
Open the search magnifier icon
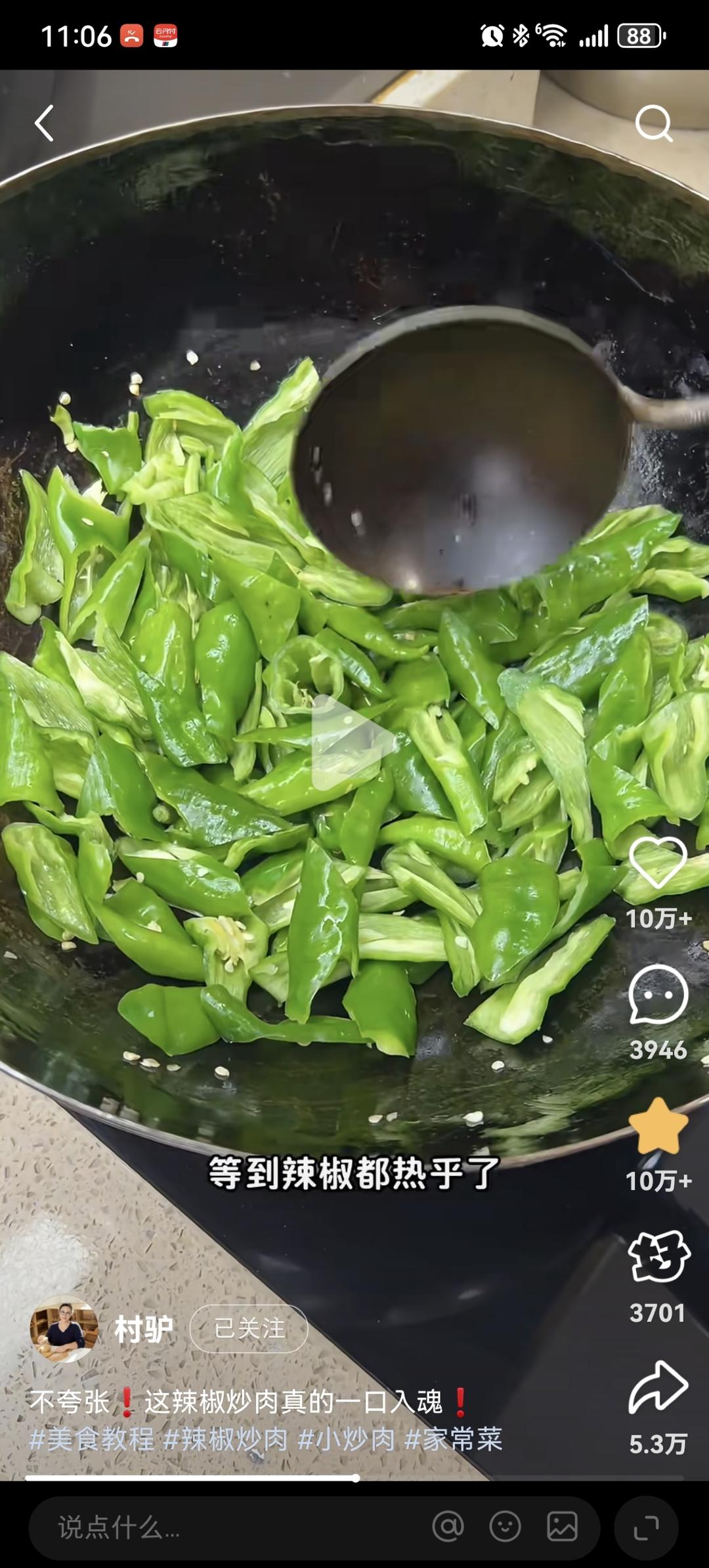tap(654, 123)
